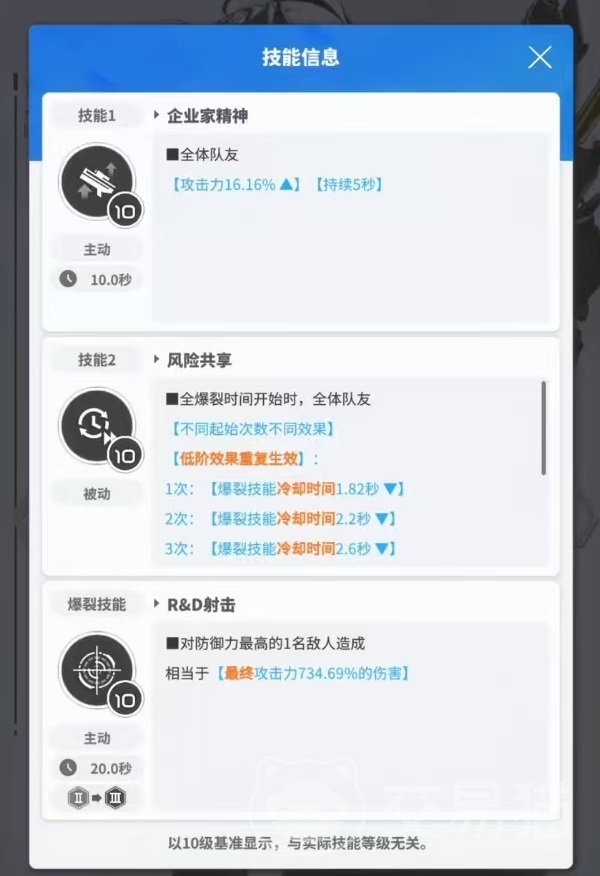This screenshot has height=876, width=600.
Task: Close the skill info dialog
Action: [x=540, y=57]
